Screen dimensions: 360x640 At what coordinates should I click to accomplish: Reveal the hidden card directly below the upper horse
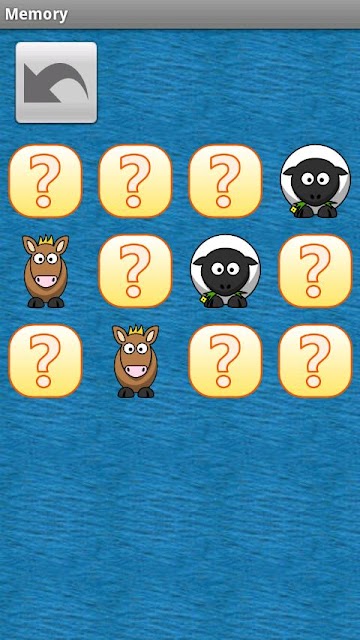tap(45, 361)
